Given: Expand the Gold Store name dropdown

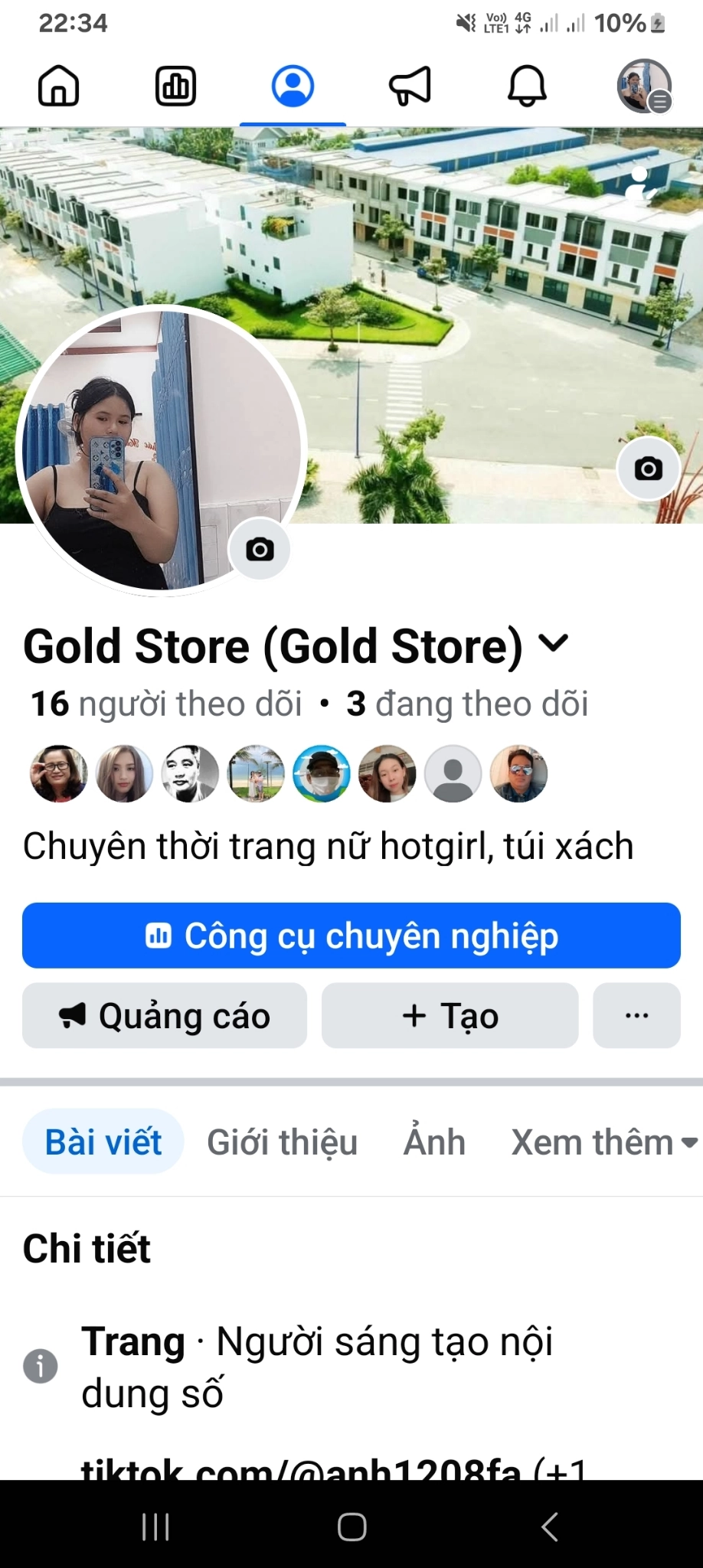Looking at the screenshot, I should pyautogui.click(x=553, y=644).
